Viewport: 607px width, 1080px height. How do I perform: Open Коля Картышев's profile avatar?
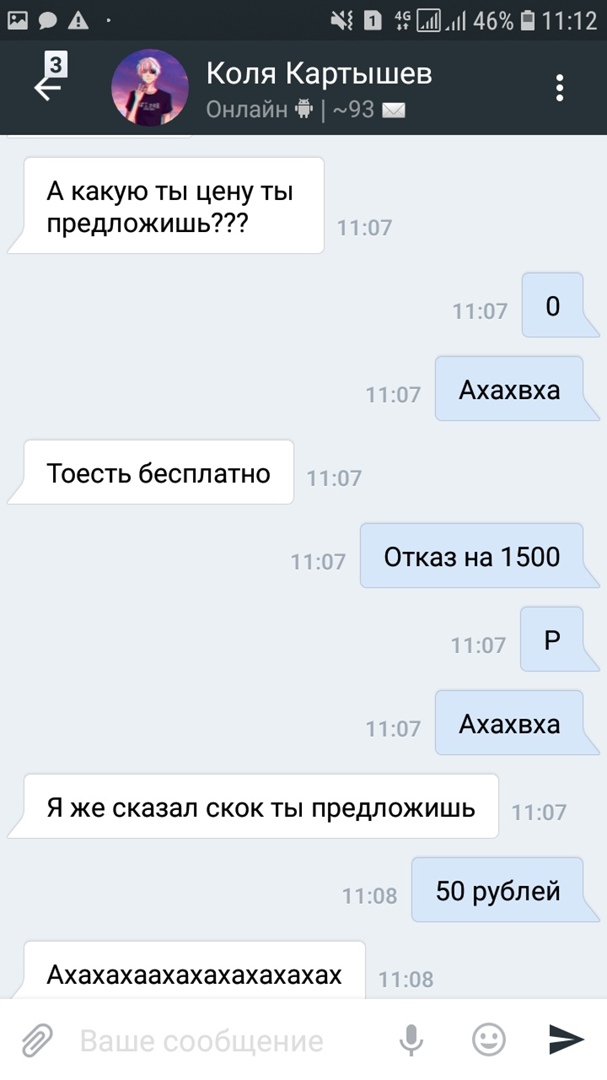point(150,88)
